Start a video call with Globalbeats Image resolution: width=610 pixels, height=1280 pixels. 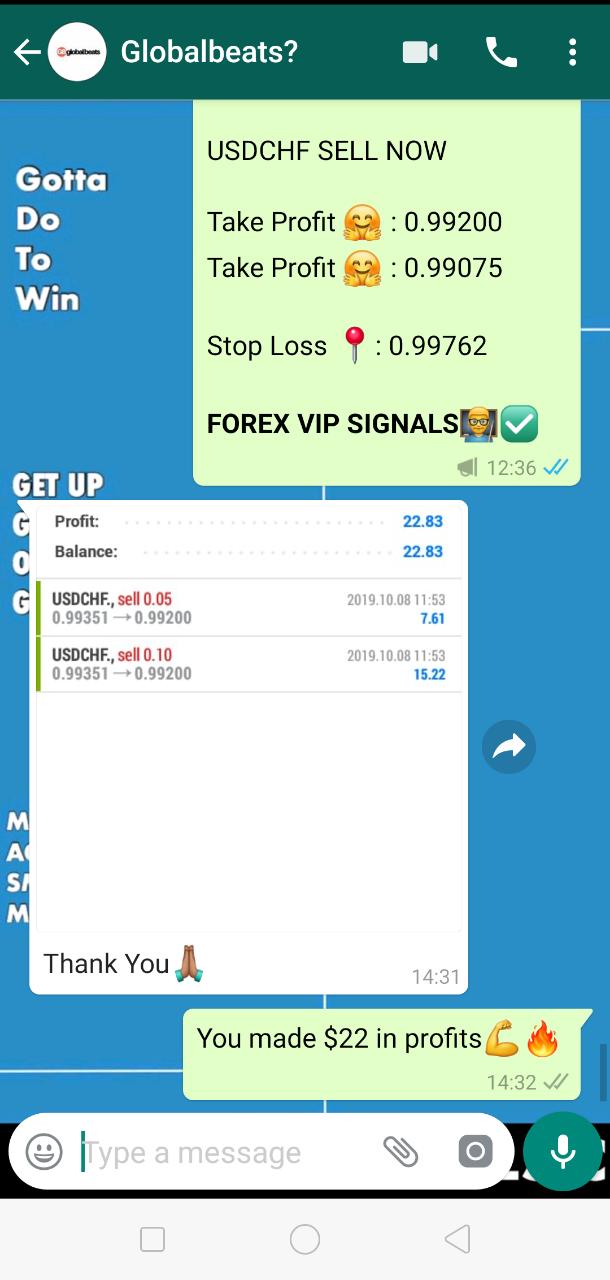[x=420, y=52]
